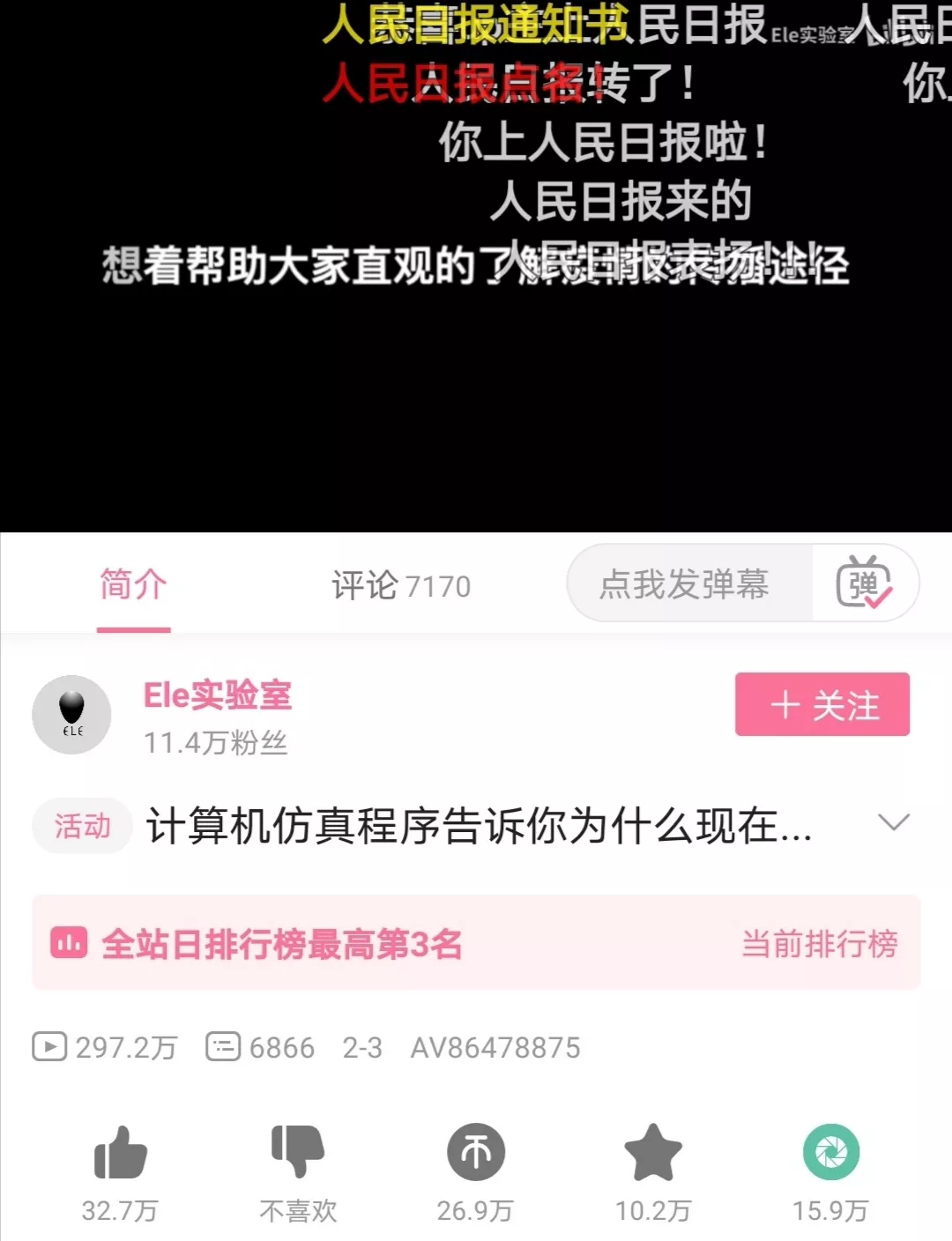Follow Ele实验室 with the 关注 button
The height and width of the screenshot is (1241, 952).
(x=822, y=704)
